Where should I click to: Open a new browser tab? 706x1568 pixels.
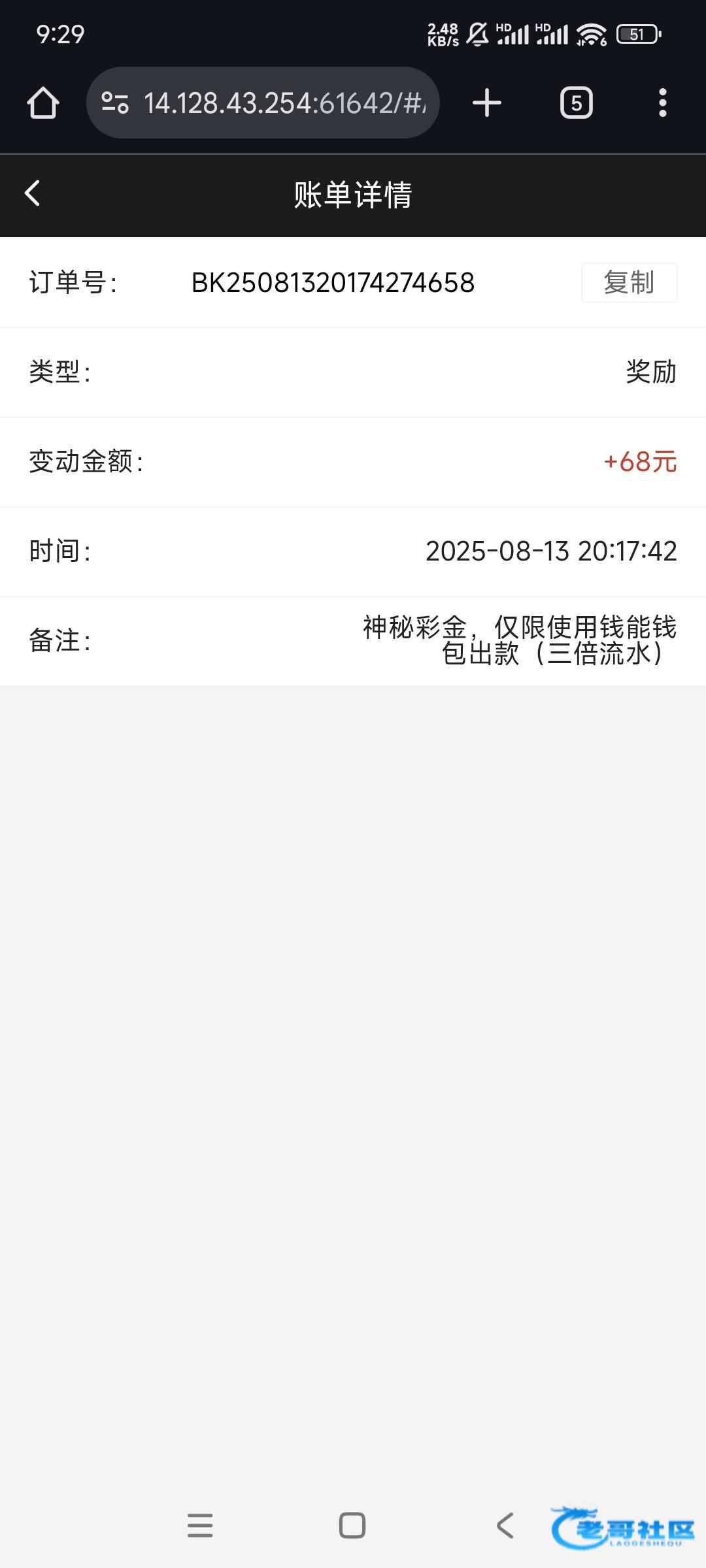click(x=487, y=103)
